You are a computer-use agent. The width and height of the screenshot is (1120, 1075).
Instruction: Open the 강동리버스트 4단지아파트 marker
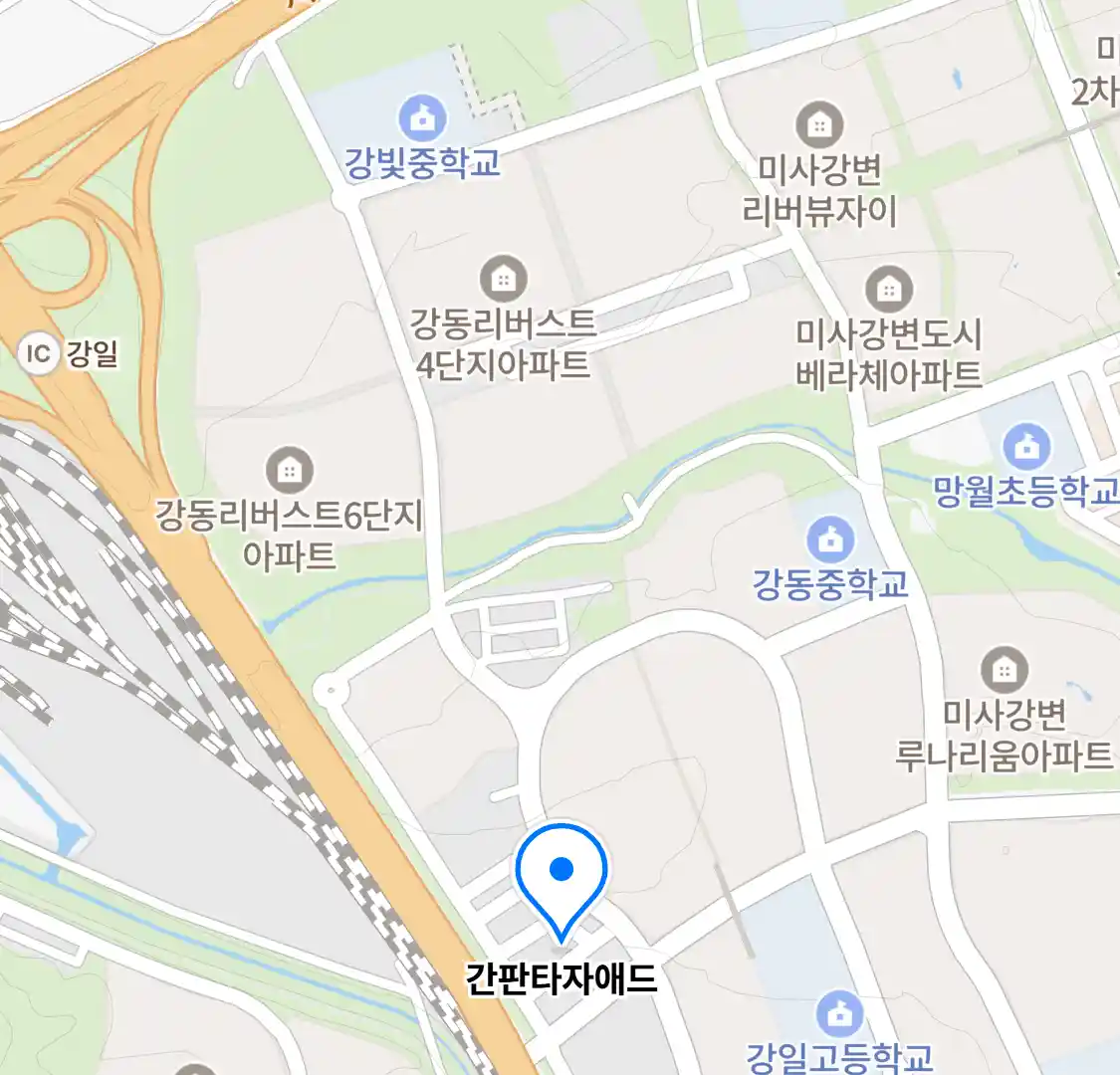pyautogui.click(x=504, y=279)
